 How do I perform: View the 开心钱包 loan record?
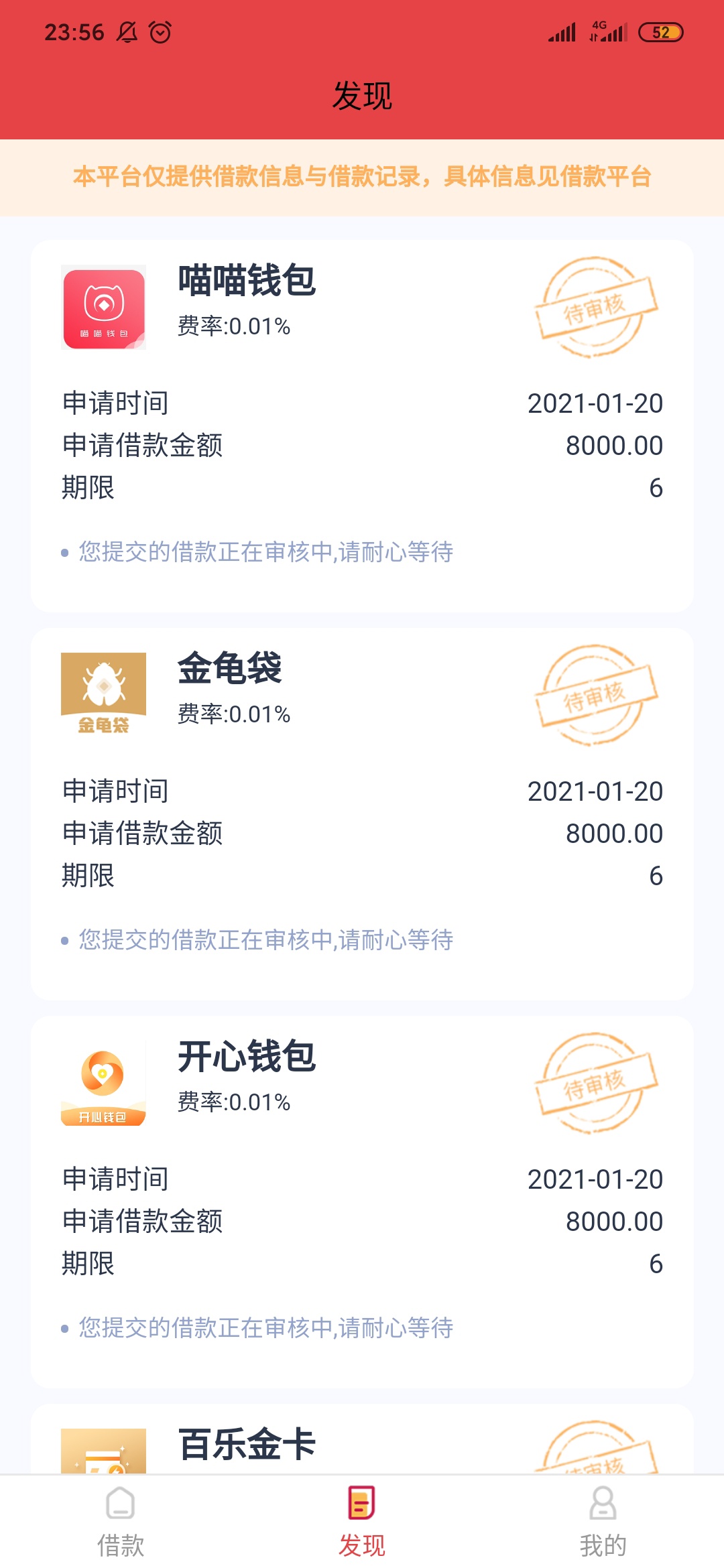pos(362,1202)
